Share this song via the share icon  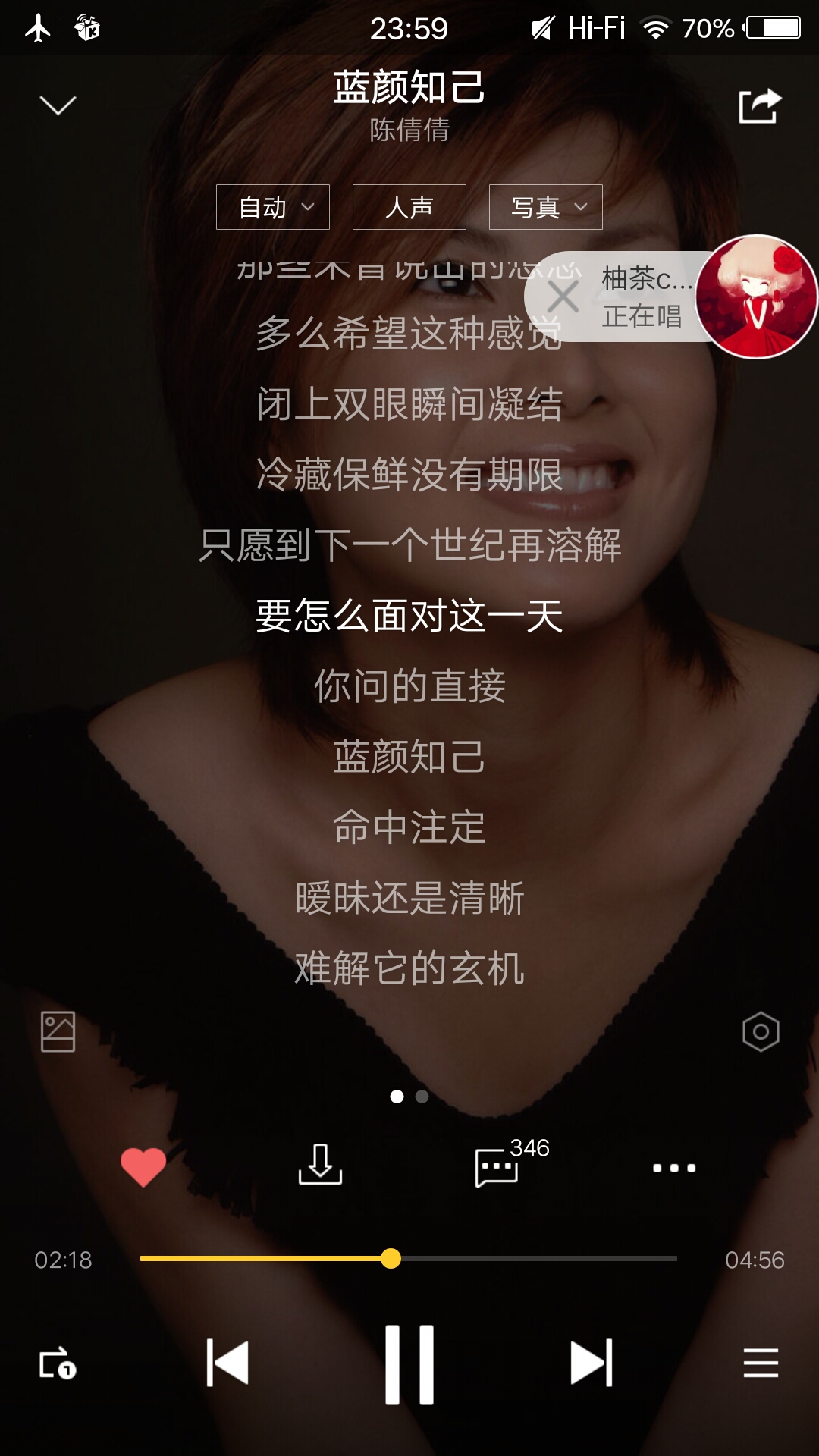(x=760, y=106)
